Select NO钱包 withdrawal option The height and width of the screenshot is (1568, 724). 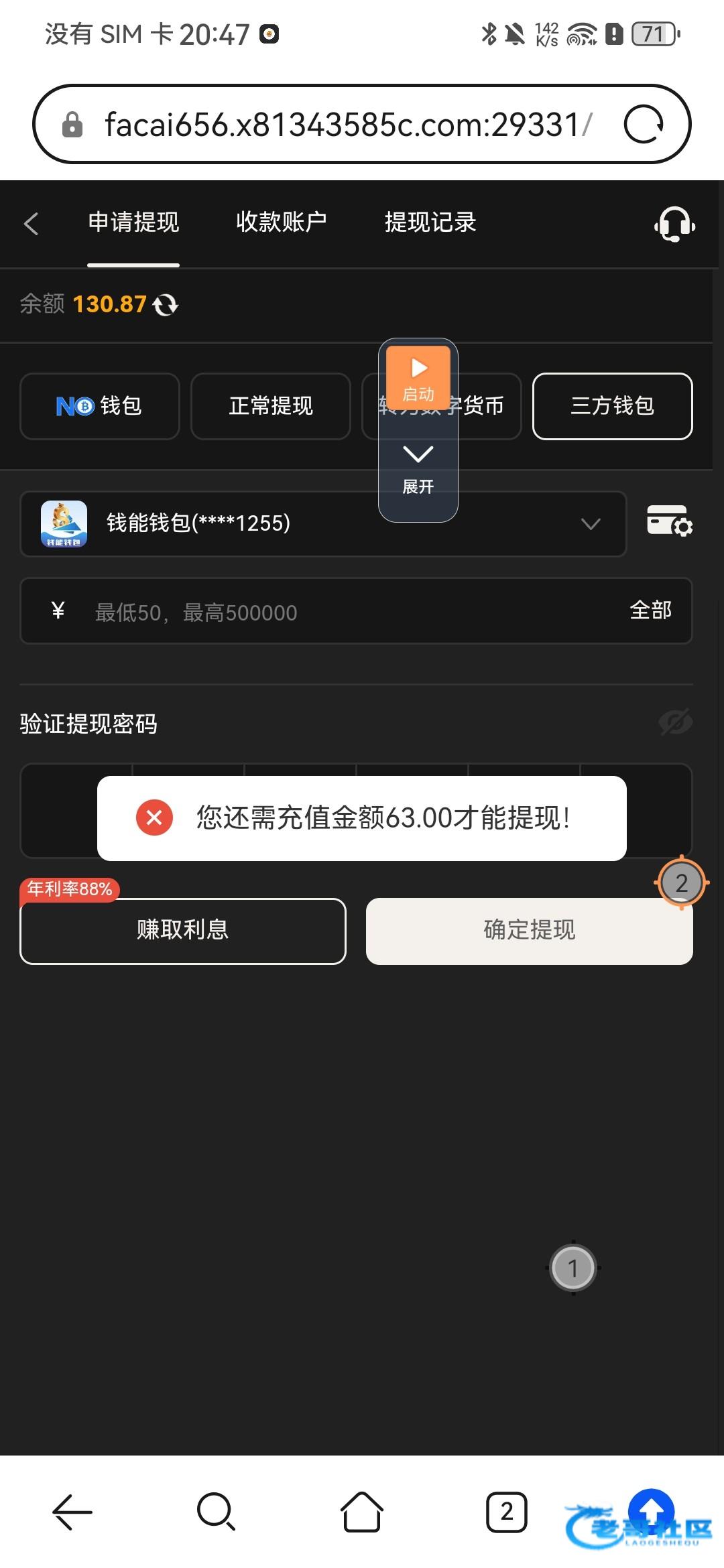pyautogui.click(x=100, y=406)
